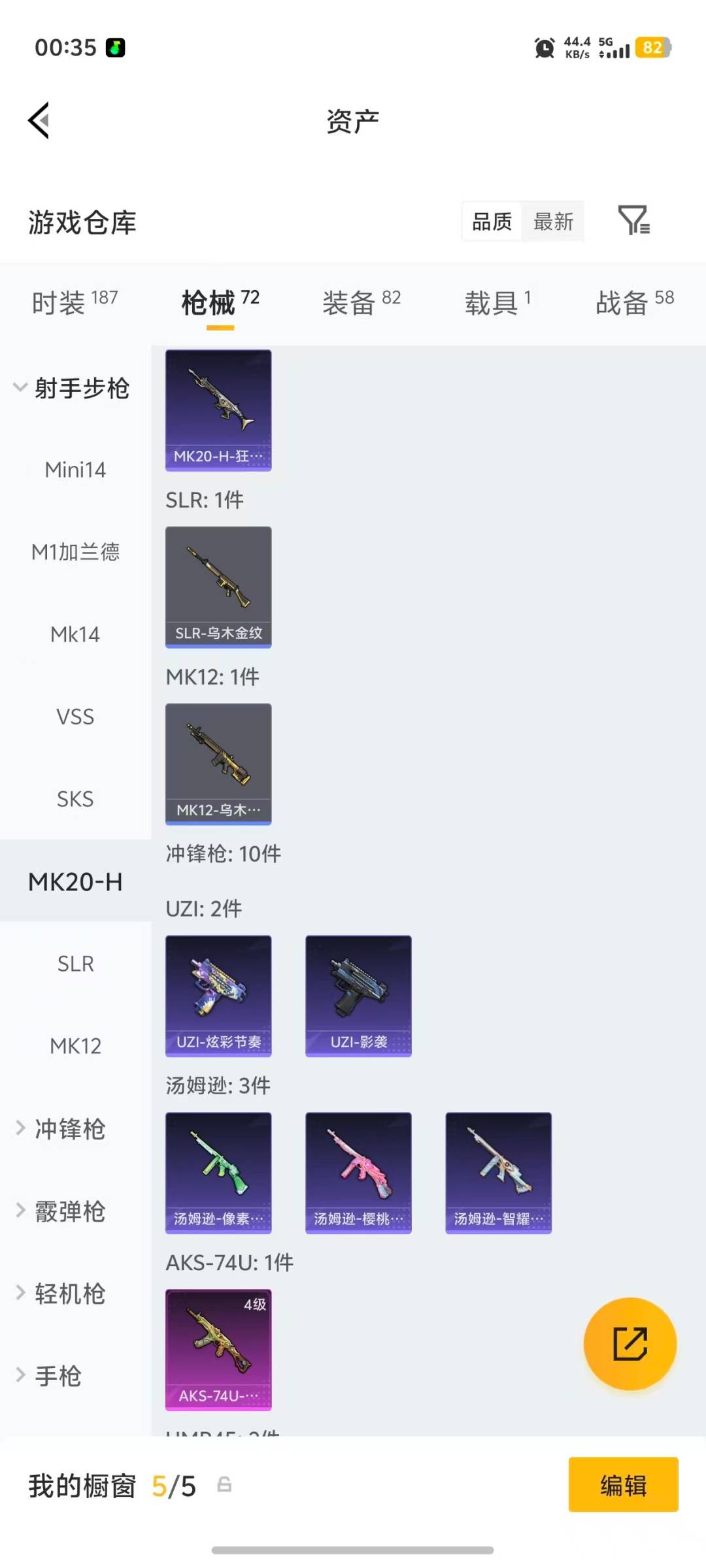This screenshot has height=1568, width=706.
Task: Switch to the 时装 tab
Action: 75,302
